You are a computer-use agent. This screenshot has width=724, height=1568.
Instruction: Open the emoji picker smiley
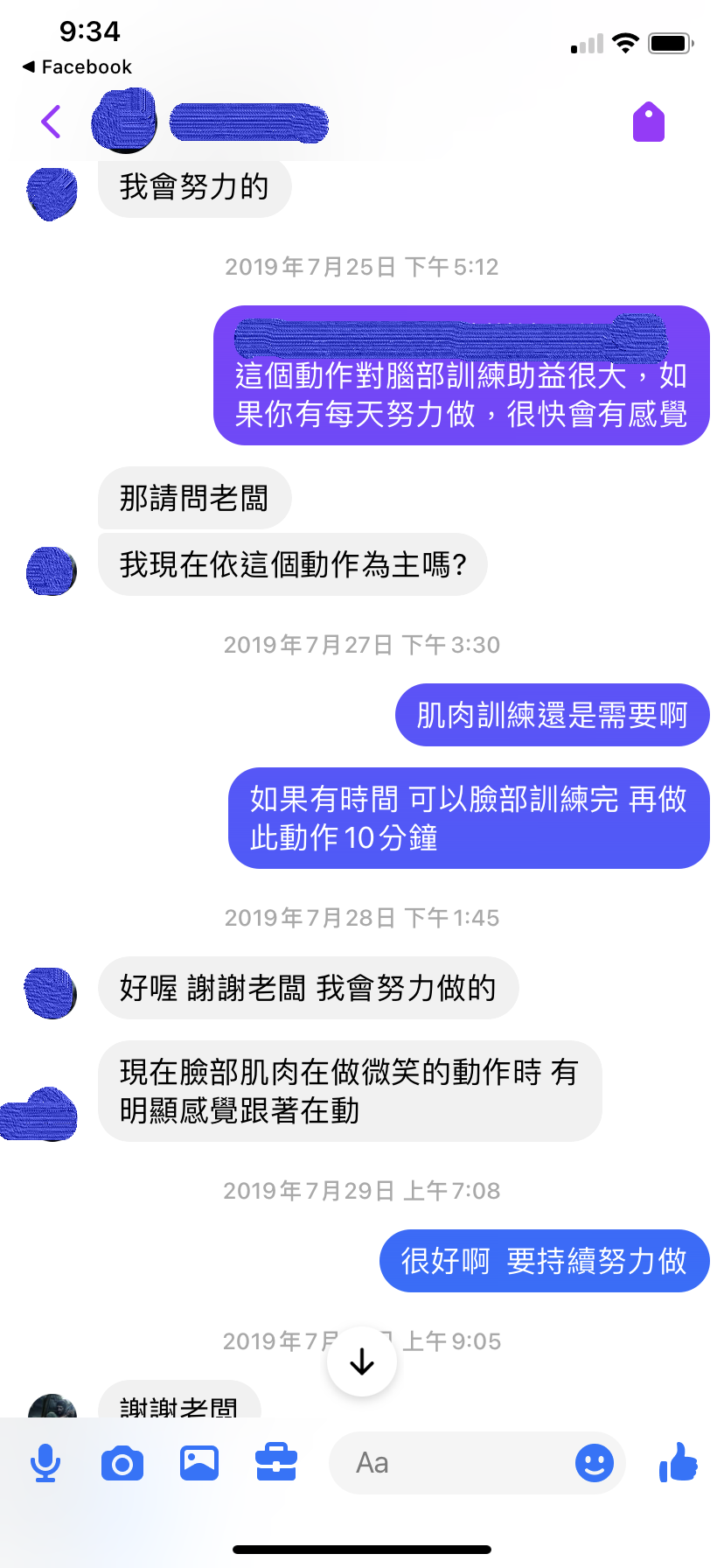pos(595,1463)
